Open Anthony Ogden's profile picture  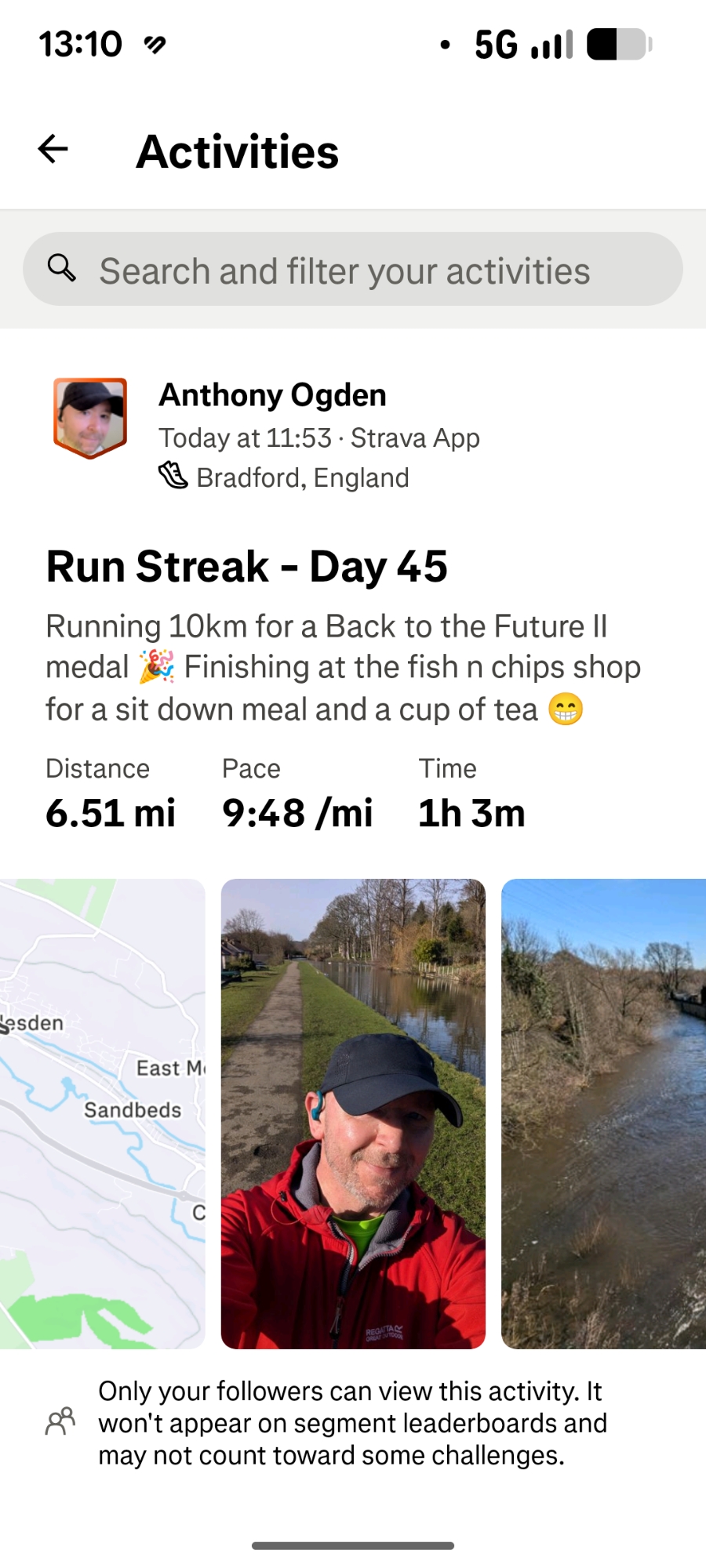[x=90, y=418]
